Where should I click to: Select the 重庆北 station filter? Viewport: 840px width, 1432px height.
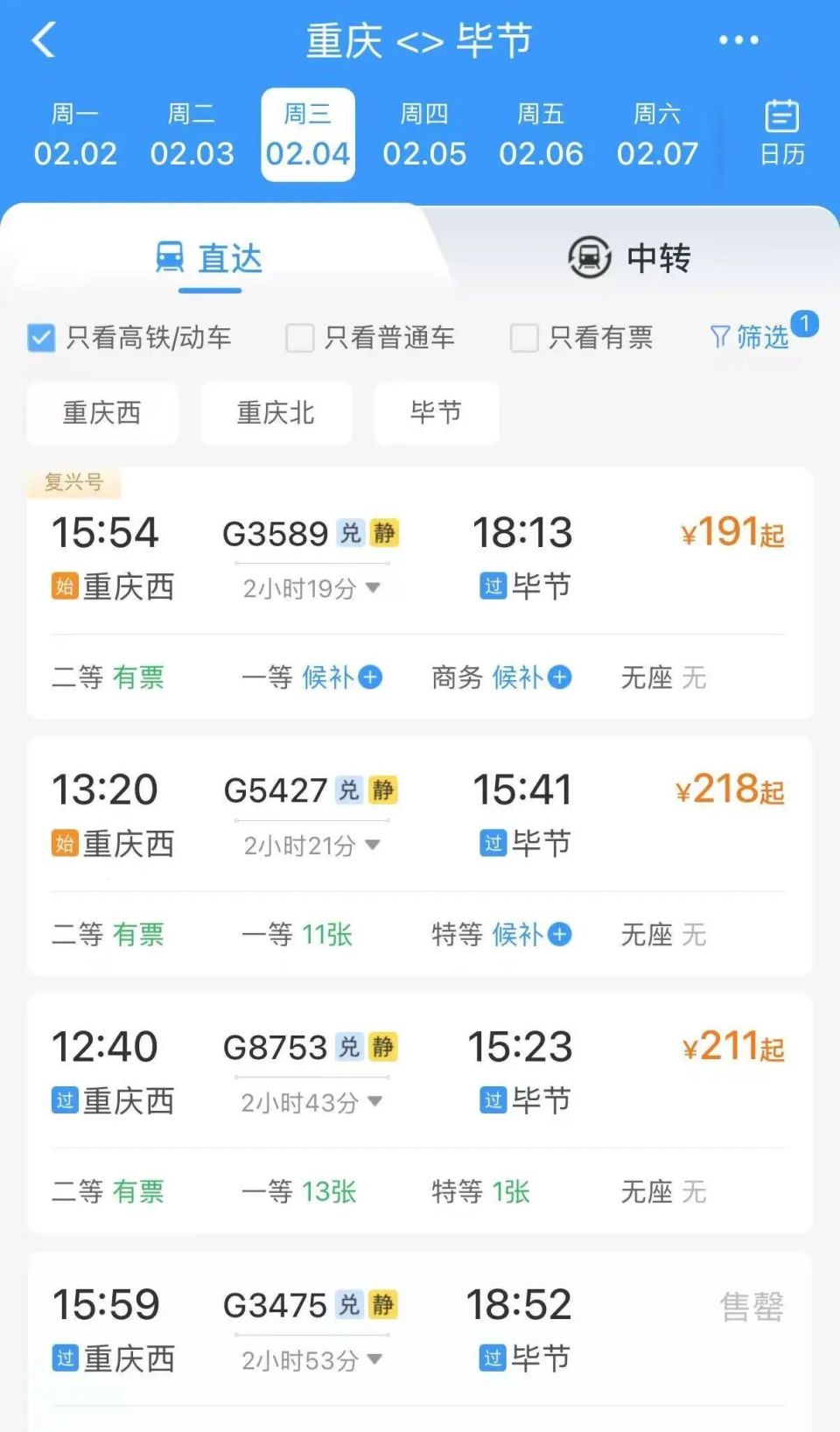(x=276, y=413)
